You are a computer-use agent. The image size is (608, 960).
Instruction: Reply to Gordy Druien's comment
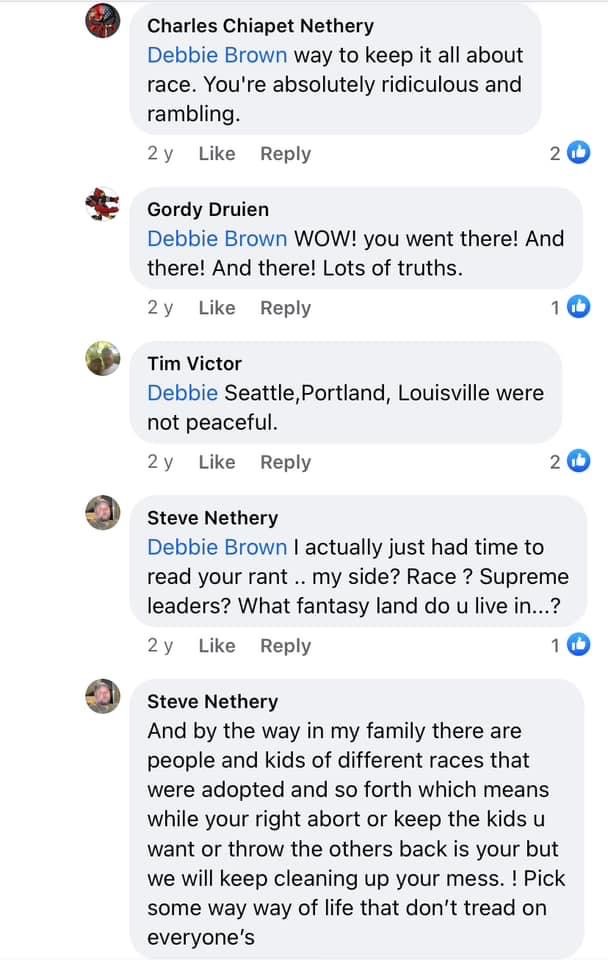tap(285, 308)
